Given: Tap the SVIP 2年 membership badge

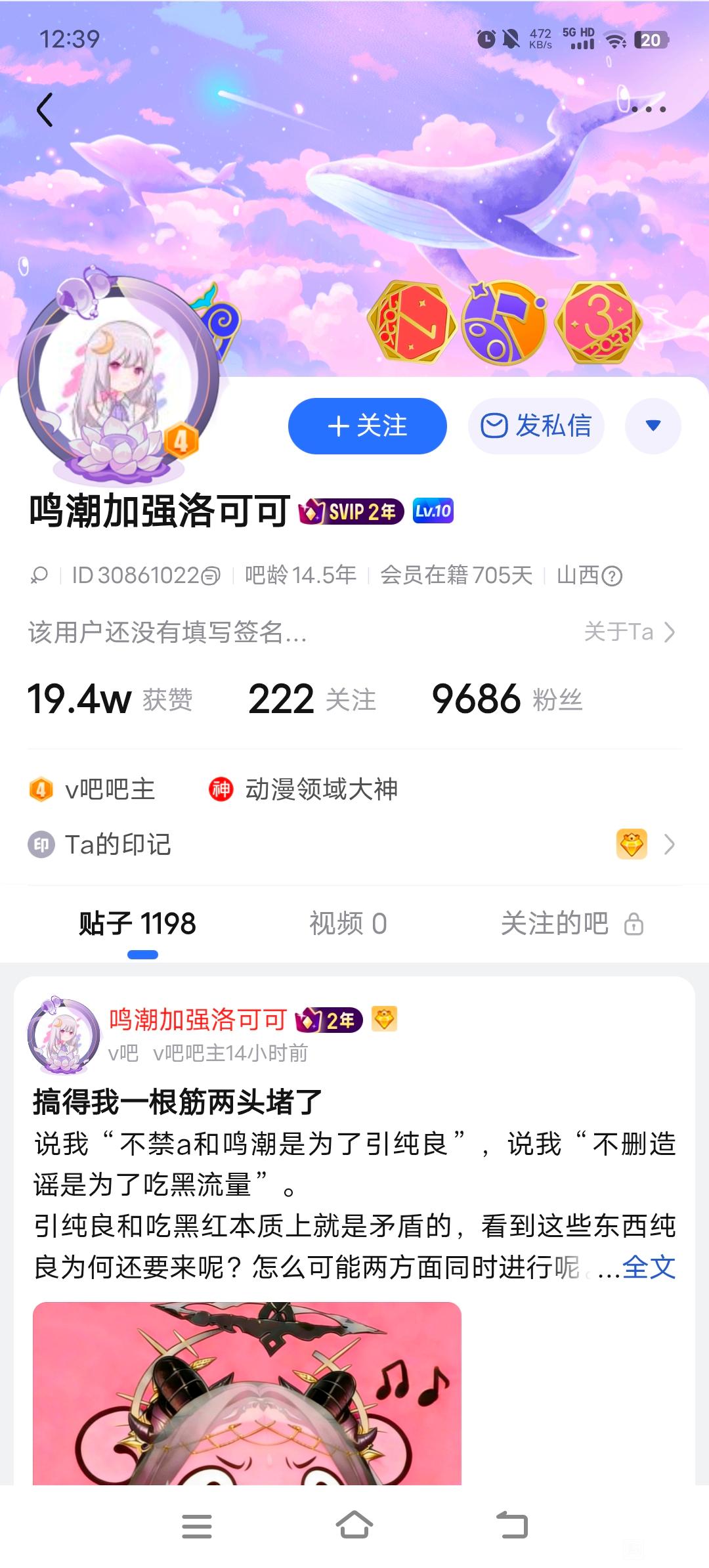Looking at the screenshot, I should [351, 512].
